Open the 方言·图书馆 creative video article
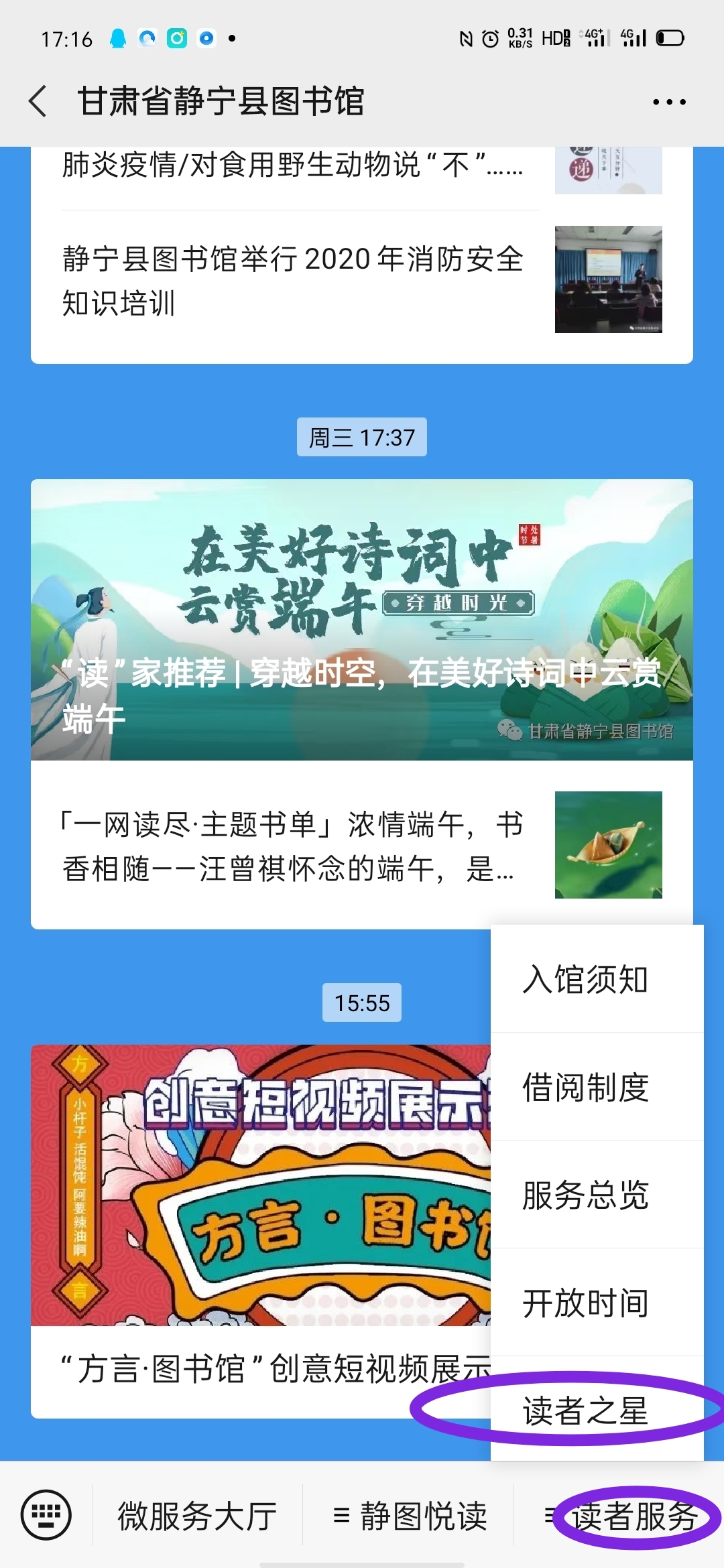724x1568 pixels. tap(261, 1233)
